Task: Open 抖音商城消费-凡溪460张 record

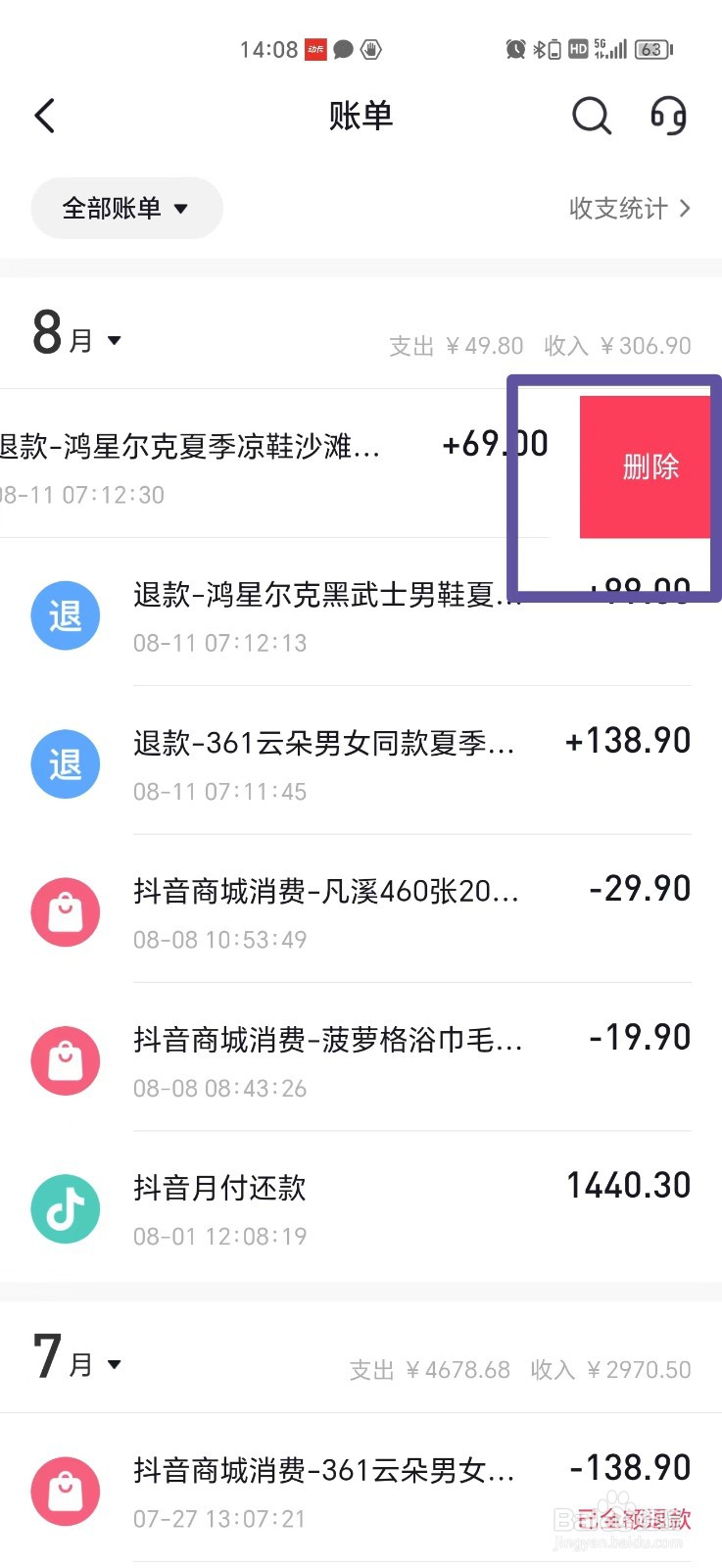Action: point(361,909)
